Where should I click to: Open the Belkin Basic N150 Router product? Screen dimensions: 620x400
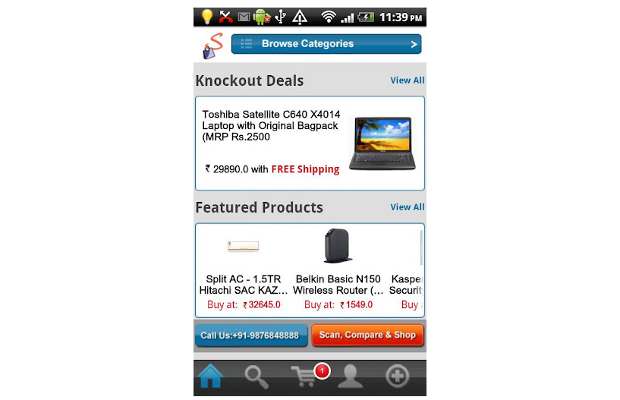click(338, 270)
